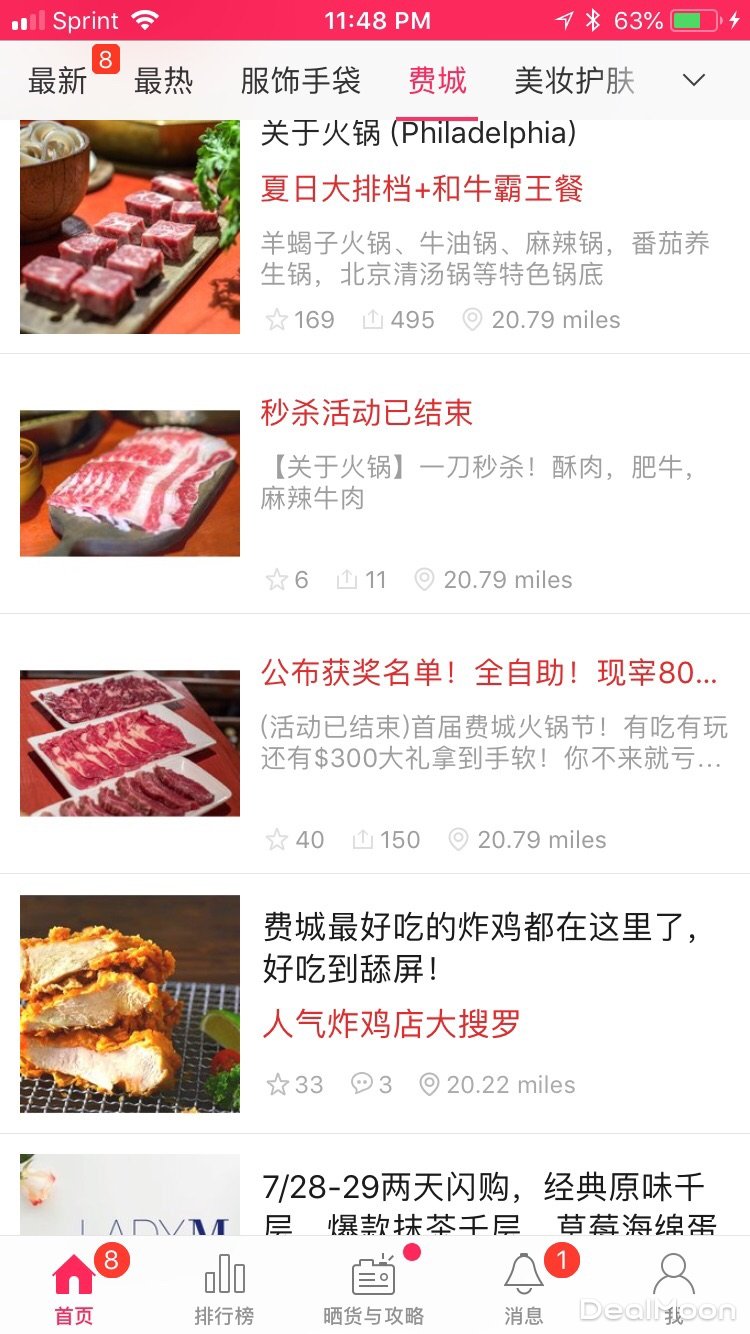Open the 排行榜 rankings tab
The height and width of the screenshot is (1334, 750).
[224, 1288]
